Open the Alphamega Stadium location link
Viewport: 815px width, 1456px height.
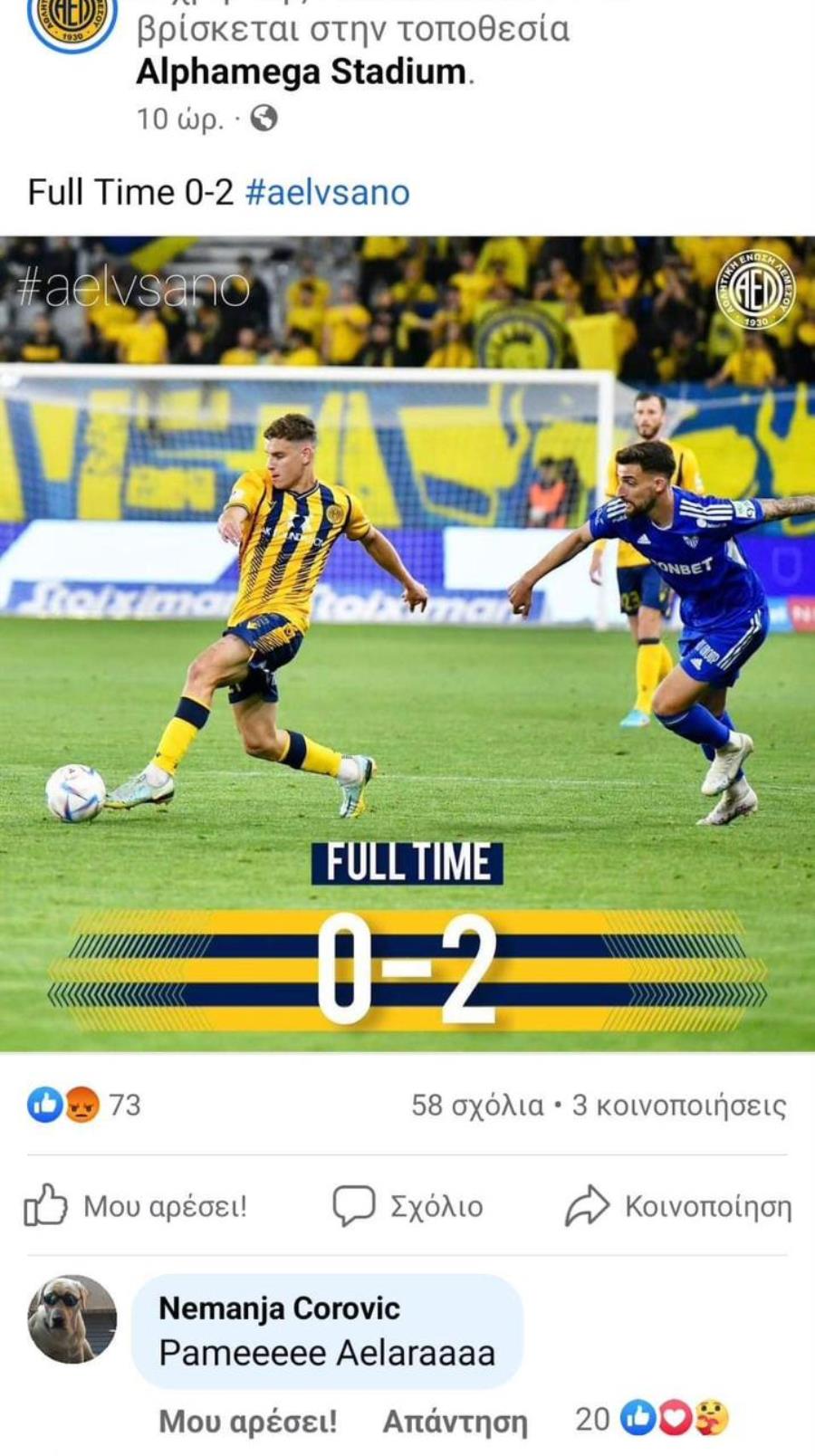pyautogui.click(x=302, y=72)
